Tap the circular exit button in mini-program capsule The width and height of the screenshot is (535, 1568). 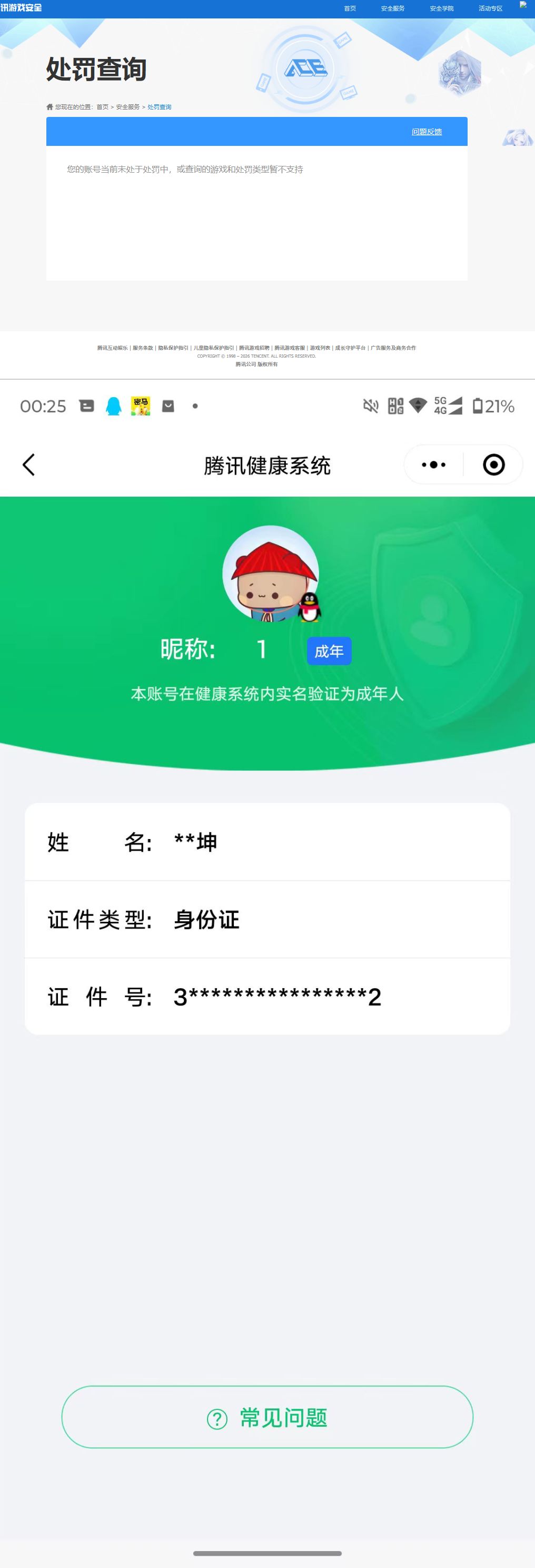(x=494, y=465)
